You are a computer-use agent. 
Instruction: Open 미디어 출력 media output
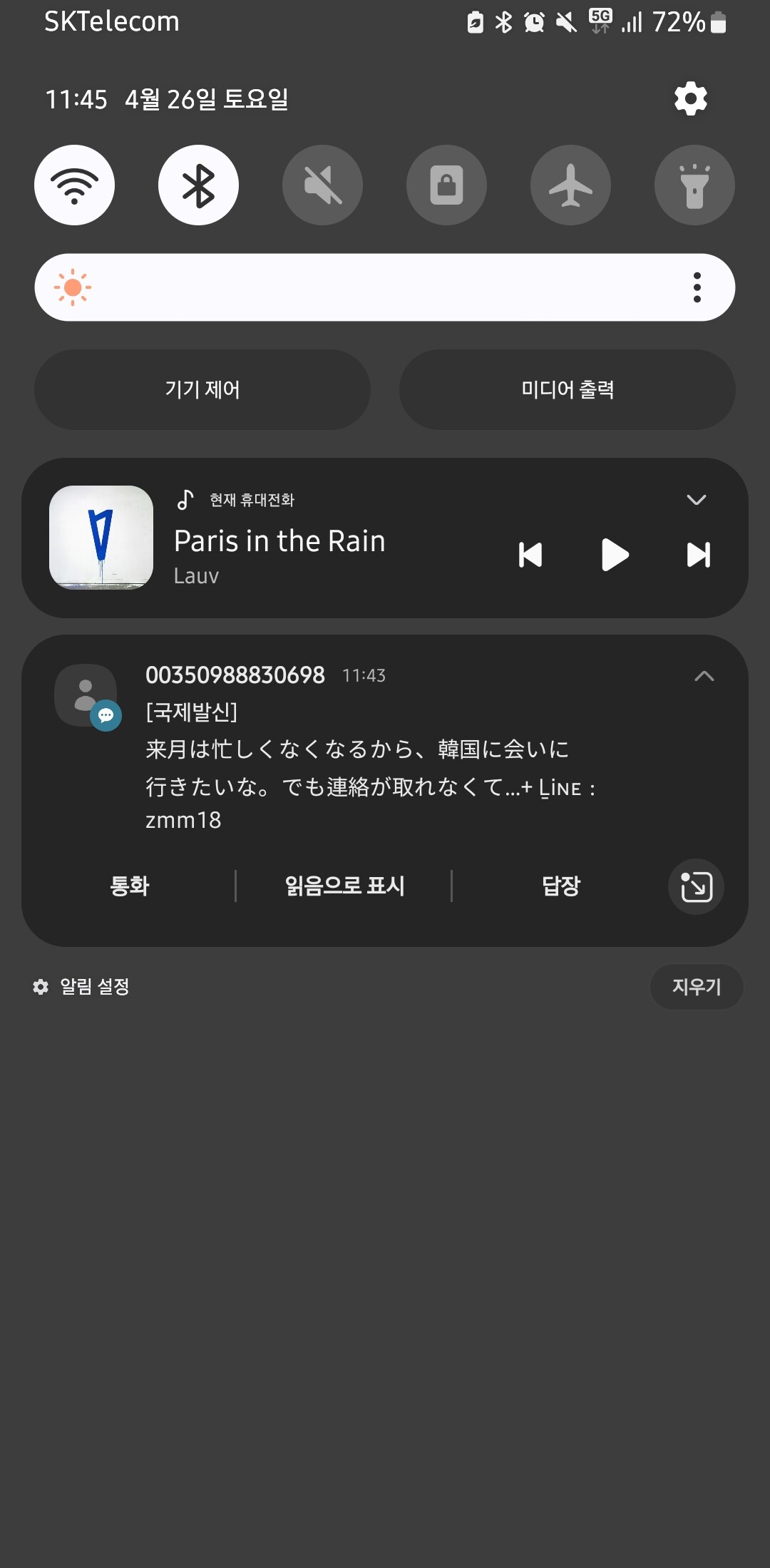568,389
